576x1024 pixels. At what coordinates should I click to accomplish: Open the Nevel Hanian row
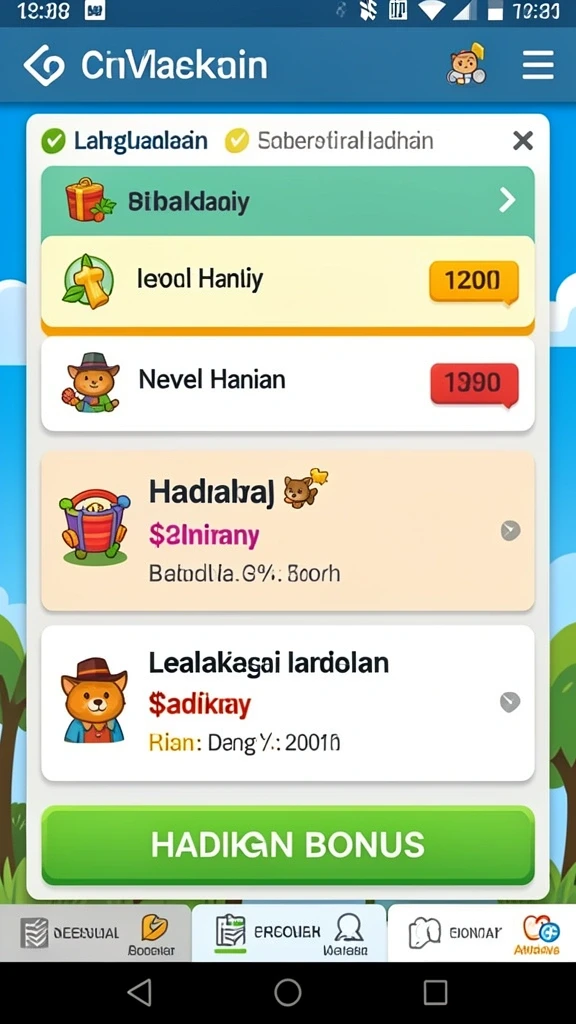point(287,384)
